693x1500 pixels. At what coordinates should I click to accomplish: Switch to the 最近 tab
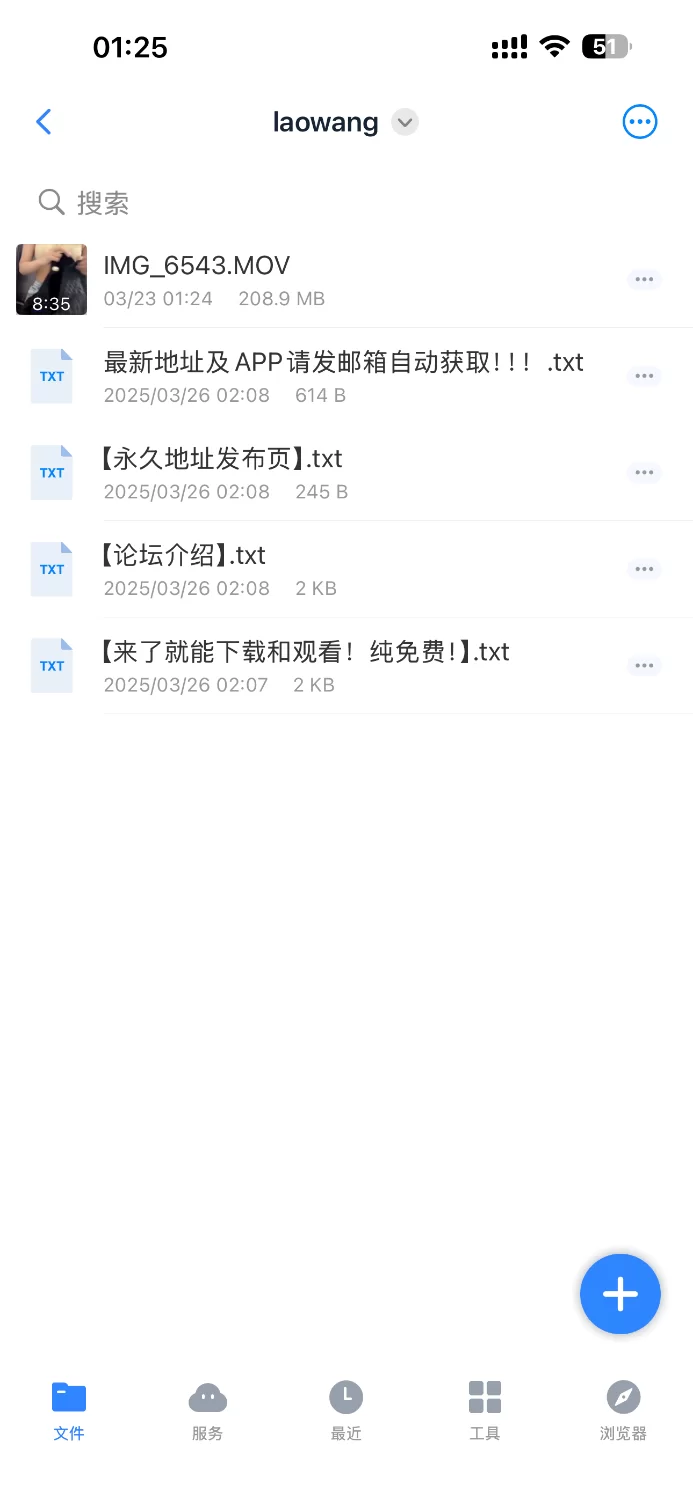coord(346,1410)
